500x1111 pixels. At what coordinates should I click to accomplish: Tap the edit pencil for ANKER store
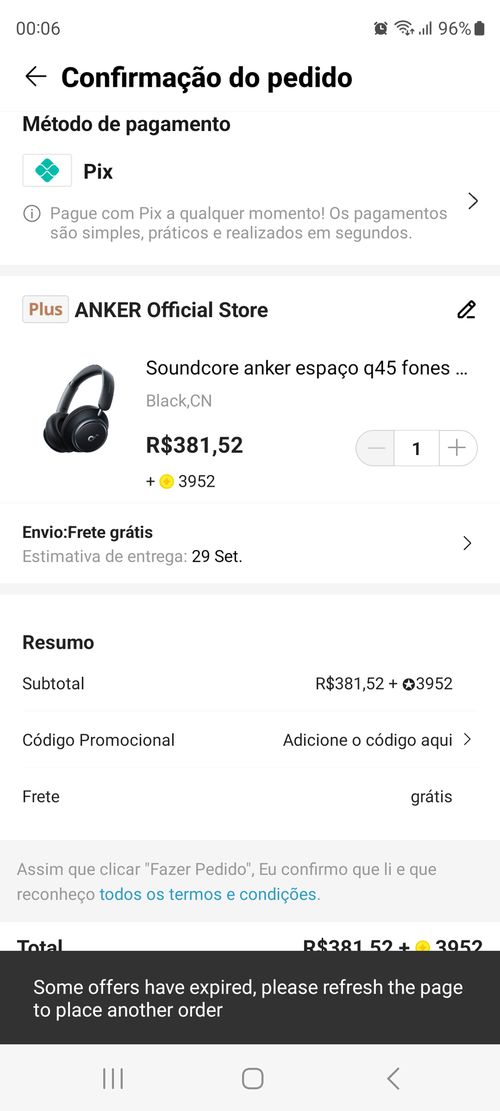point(466,310)
